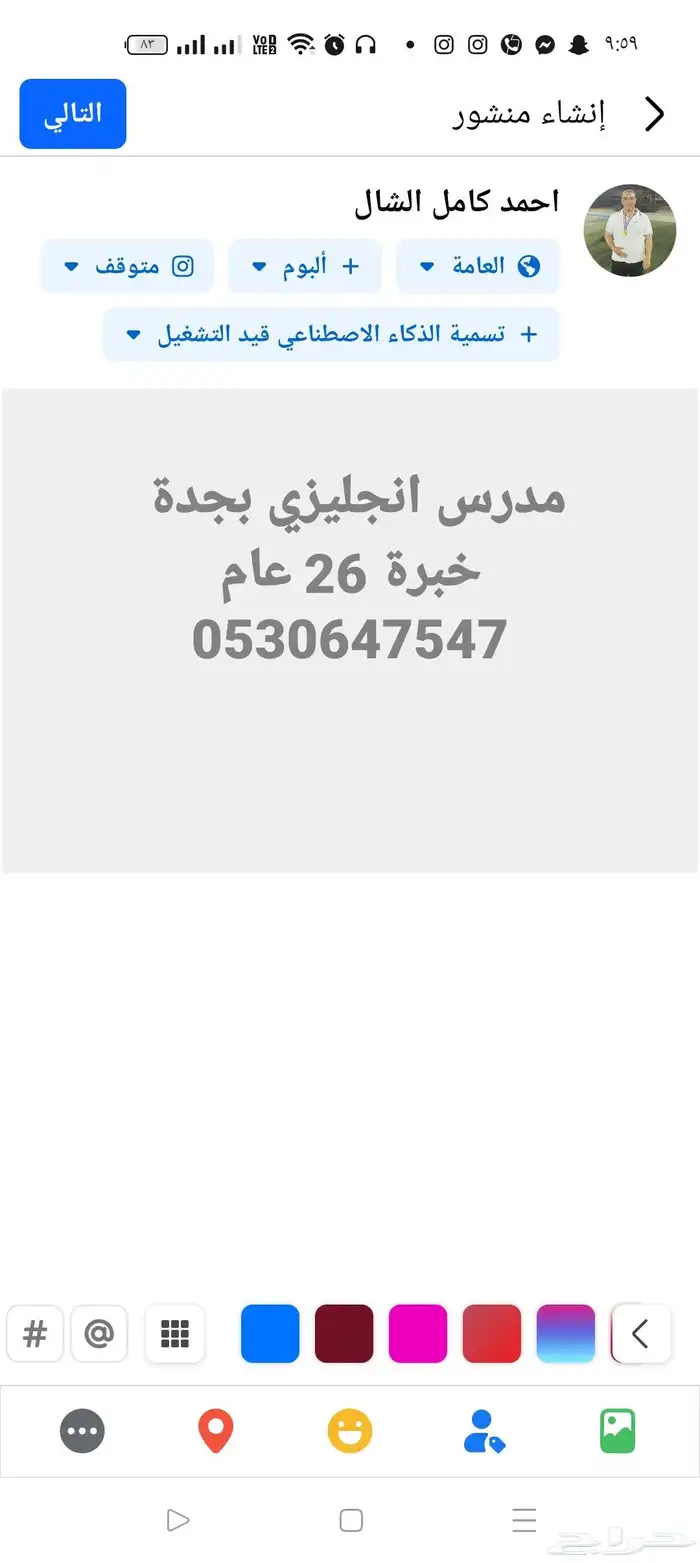Choose the magenta pink background
700x1563 pixels.
click(418, 1334)
